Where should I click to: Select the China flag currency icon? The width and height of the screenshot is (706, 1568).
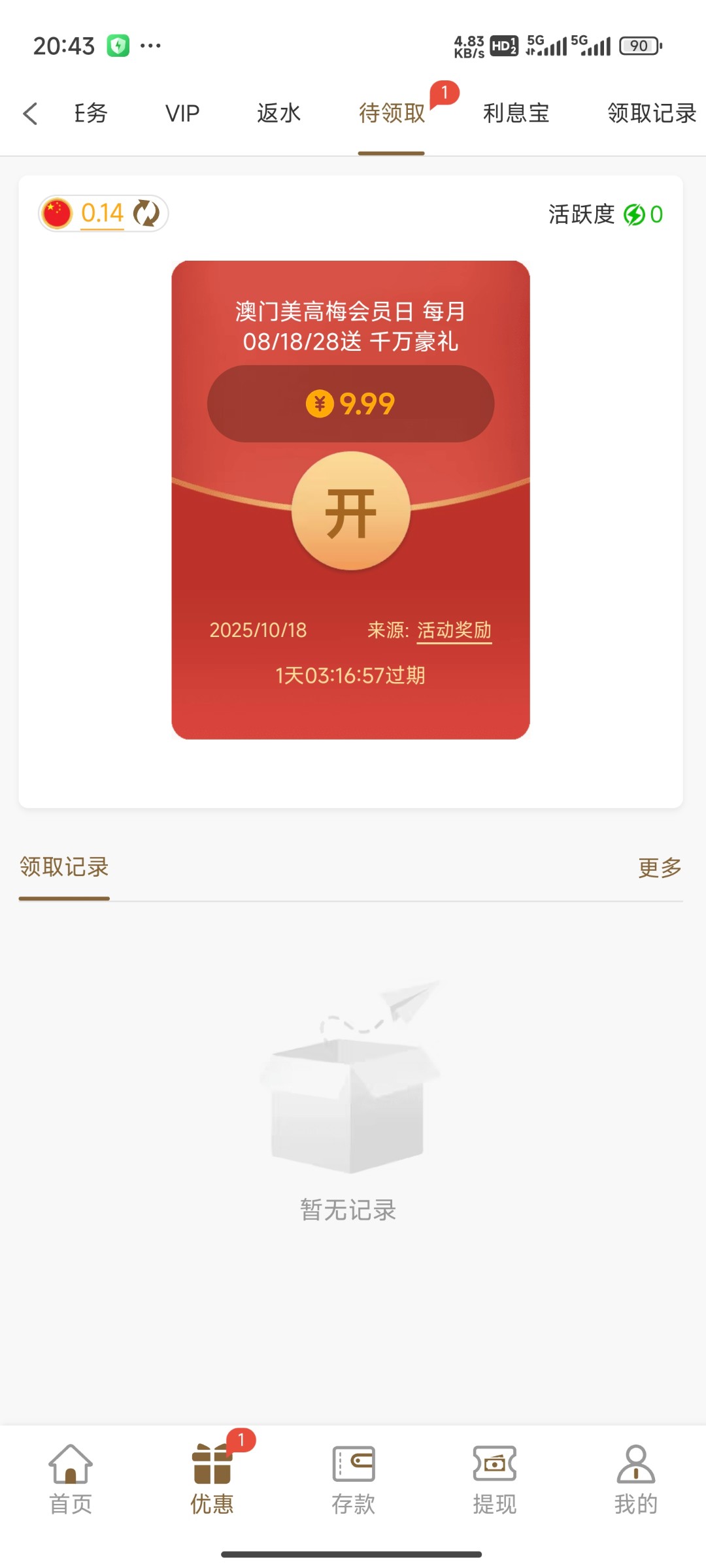tap(58, 213)
